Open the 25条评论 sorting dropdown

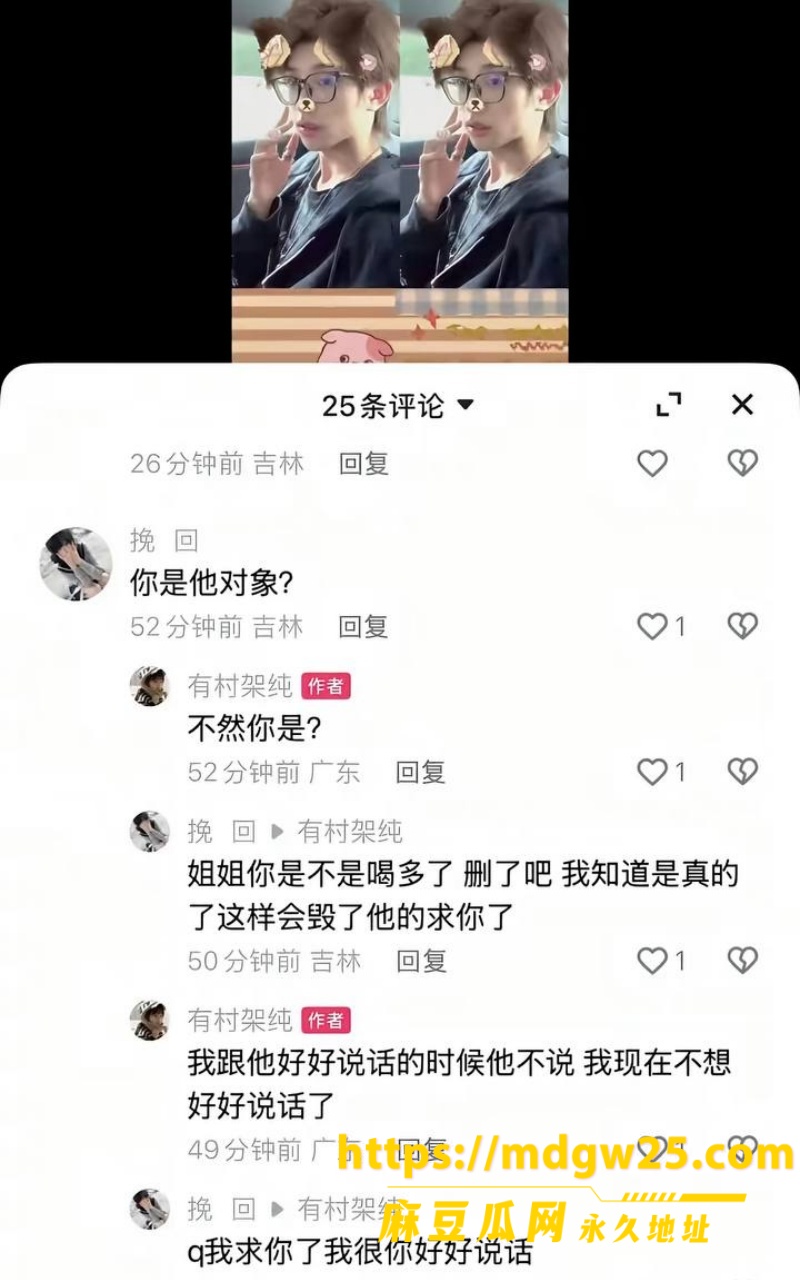pyautogui.click(x=398, y=405)
